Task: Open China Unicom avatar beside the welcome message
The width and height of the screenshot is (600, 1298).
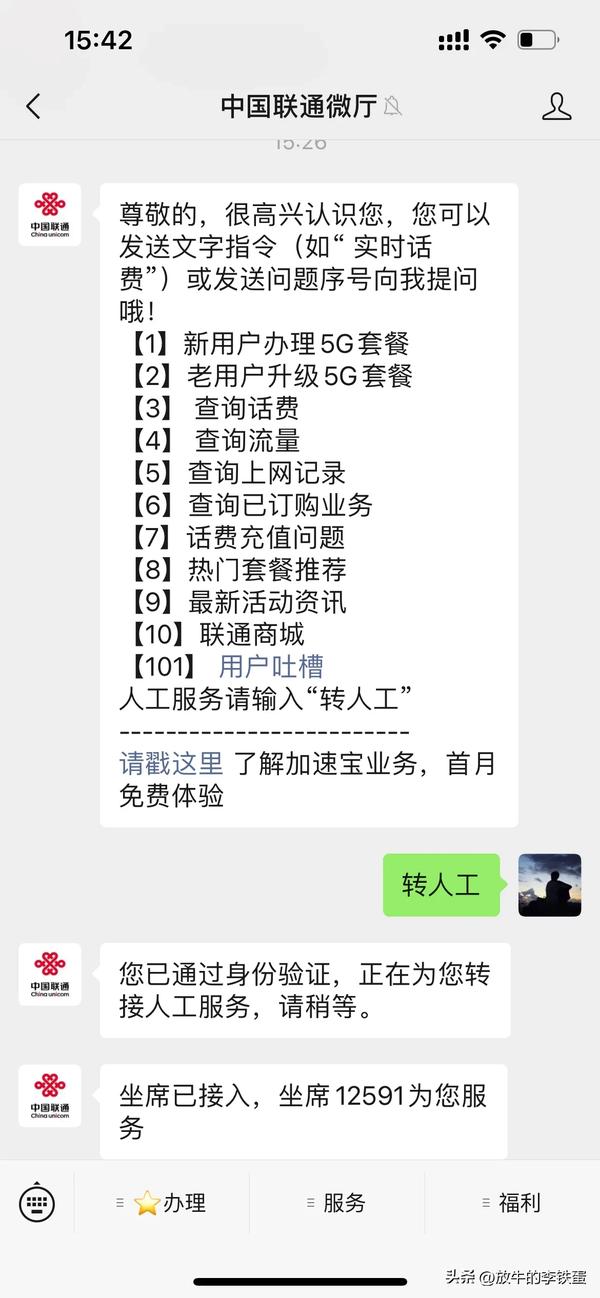Action: click(50, 215)
